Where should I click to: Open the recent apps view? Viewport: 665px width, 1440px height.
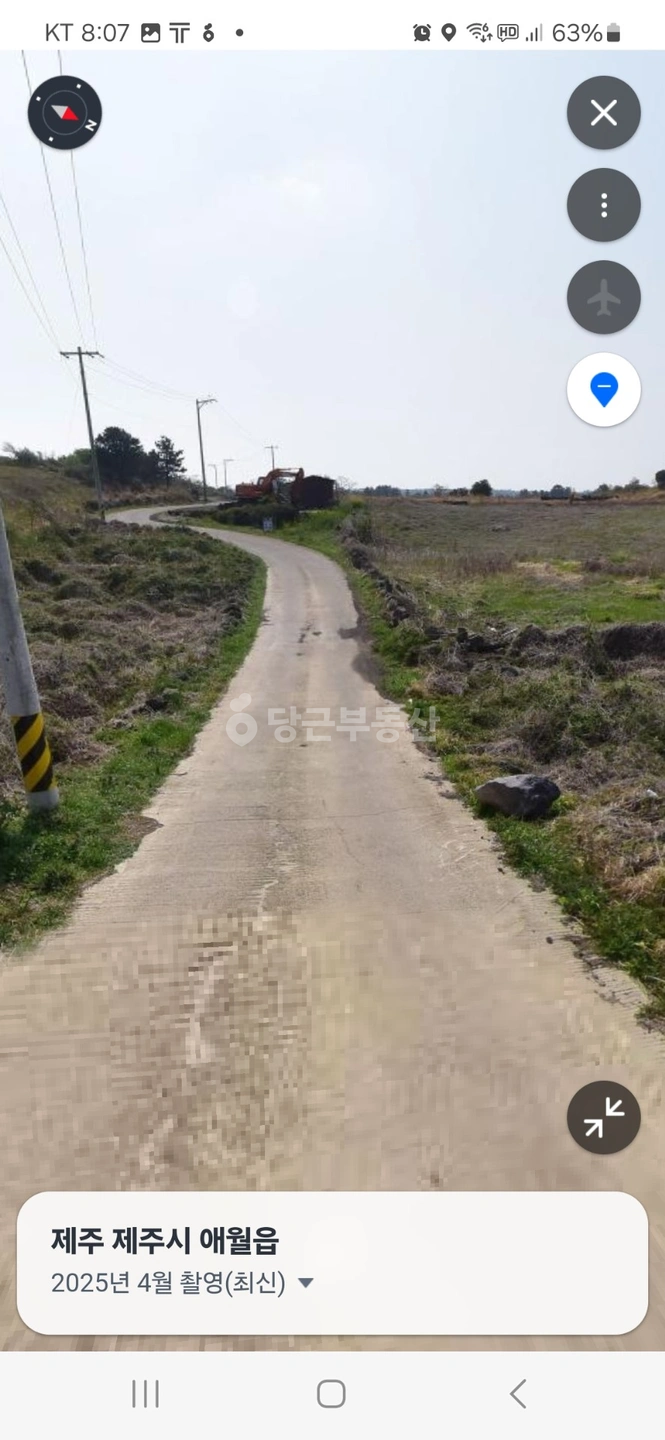tap(146, 1394)
